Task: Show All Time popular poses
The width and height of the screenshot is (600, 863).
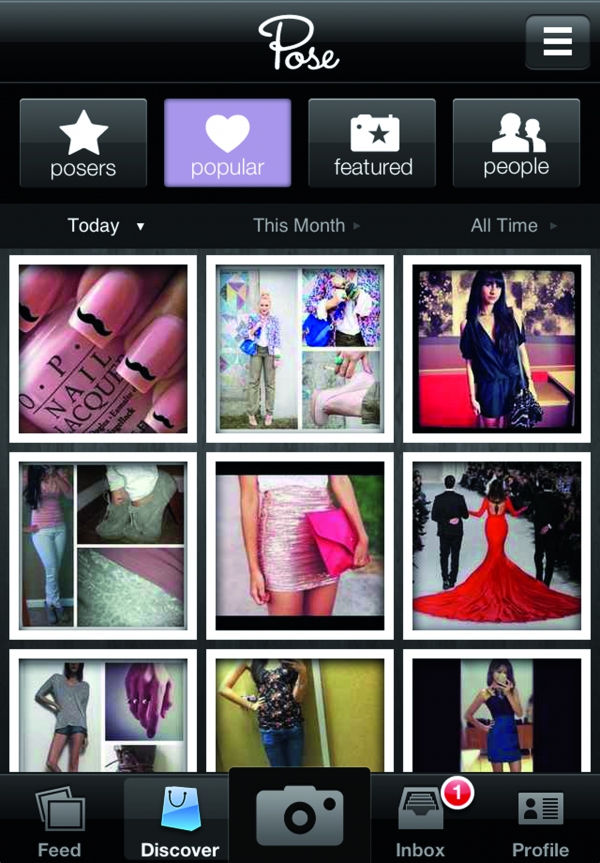Action: 512,226
